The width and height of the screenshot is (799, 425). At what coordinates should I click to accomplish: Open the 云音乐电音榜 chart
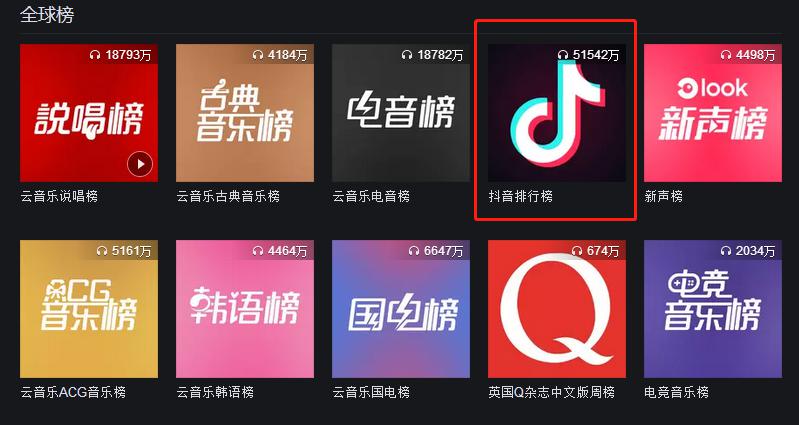pos(400,113)
